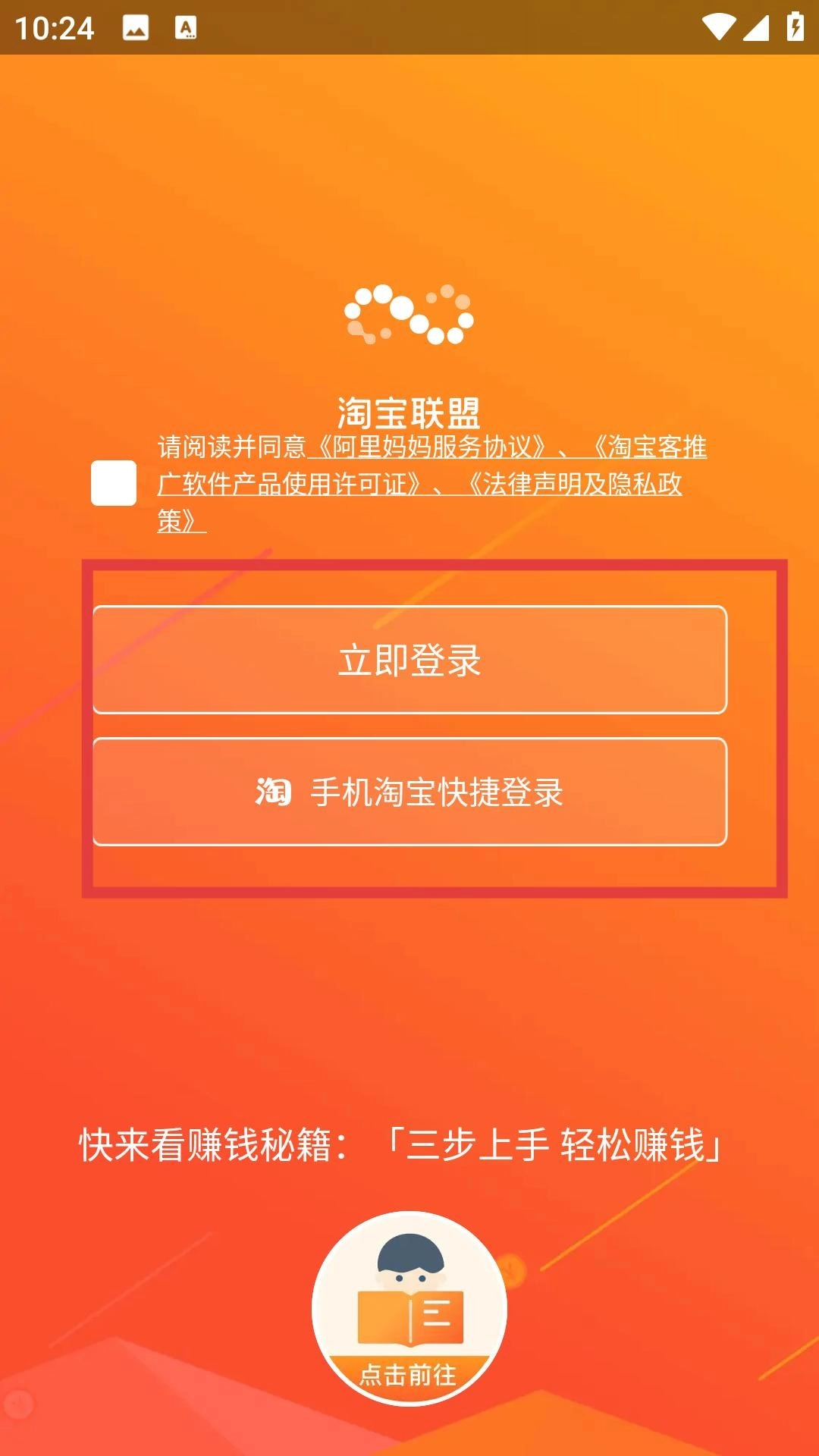Check the agreement consent checkbox
The height and width of the screenshot is (1456, 819).
[114, 483]
